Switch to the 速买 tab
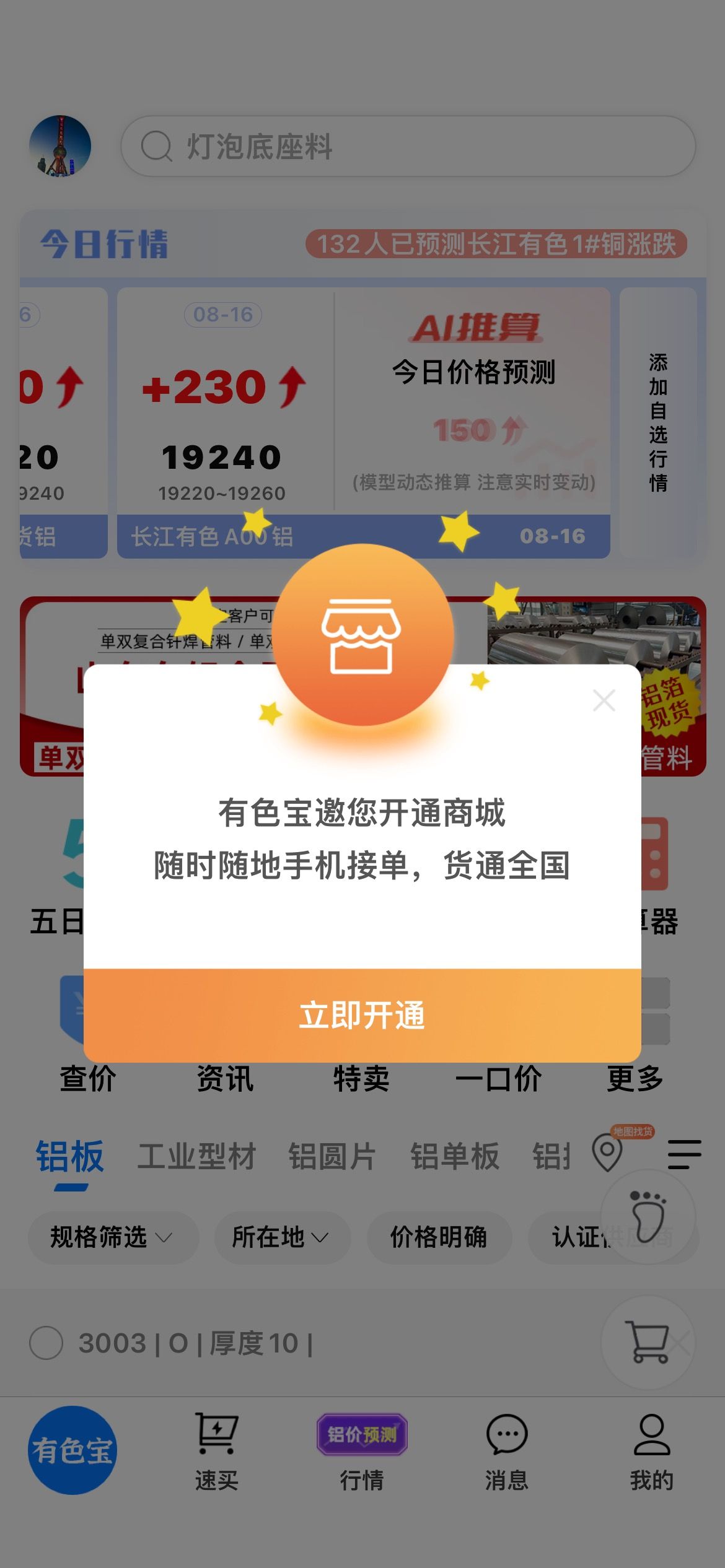Viewport: 725px width, 1568px height. point(217,1452)
